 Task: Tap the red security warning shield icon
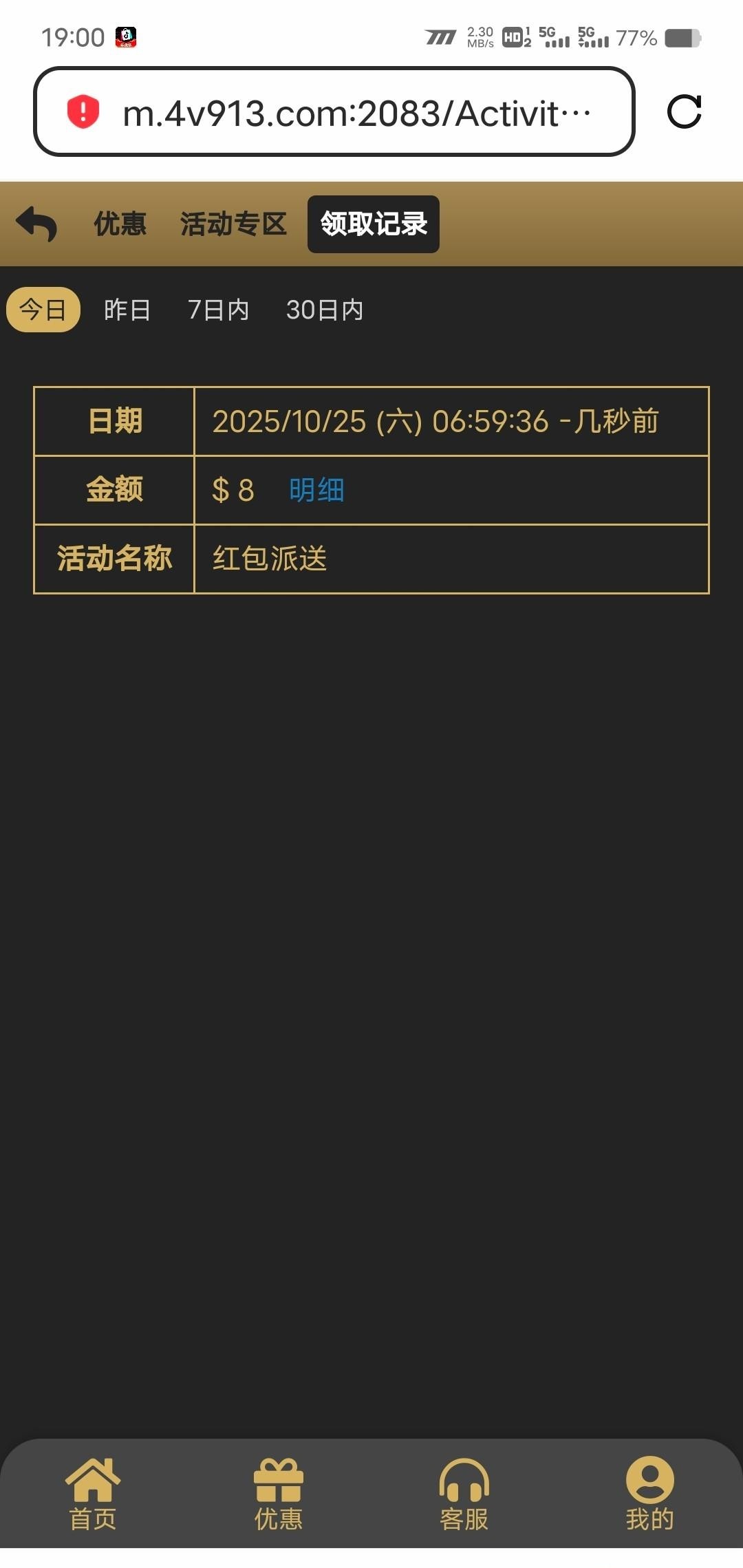pos(83,111)
